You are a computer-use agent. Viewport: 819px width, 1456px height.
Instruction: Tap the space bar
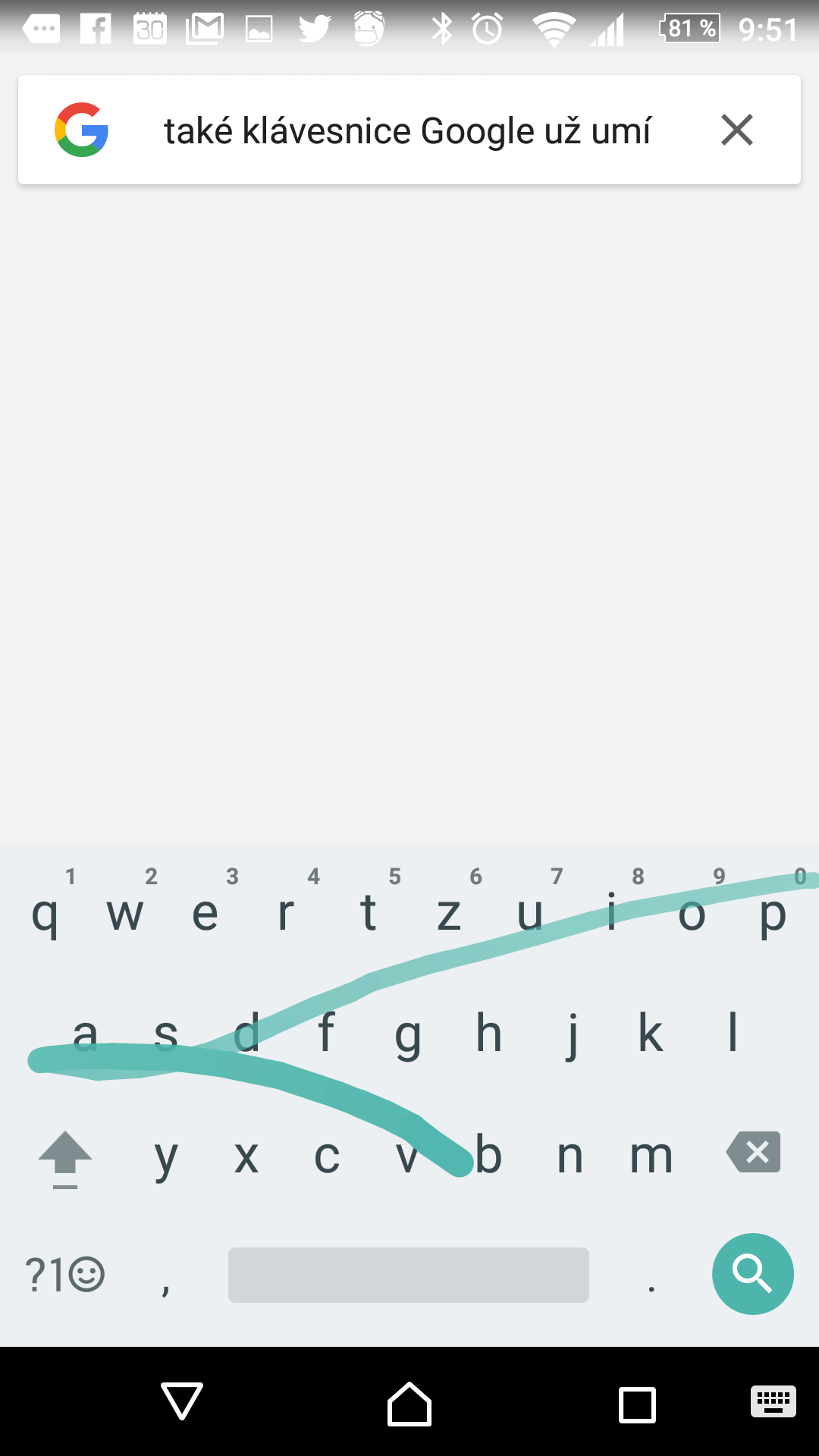(408, 1275)
